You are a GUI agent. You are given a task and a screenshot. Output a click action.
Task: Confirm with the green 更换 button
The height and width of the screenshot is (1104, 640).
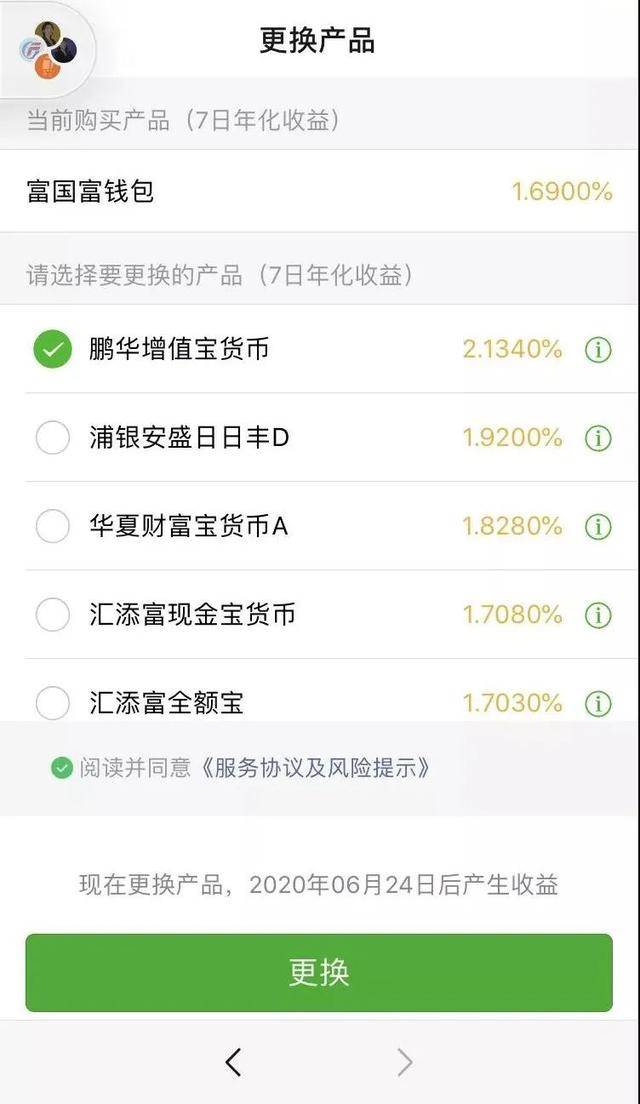tap(319, 972)
